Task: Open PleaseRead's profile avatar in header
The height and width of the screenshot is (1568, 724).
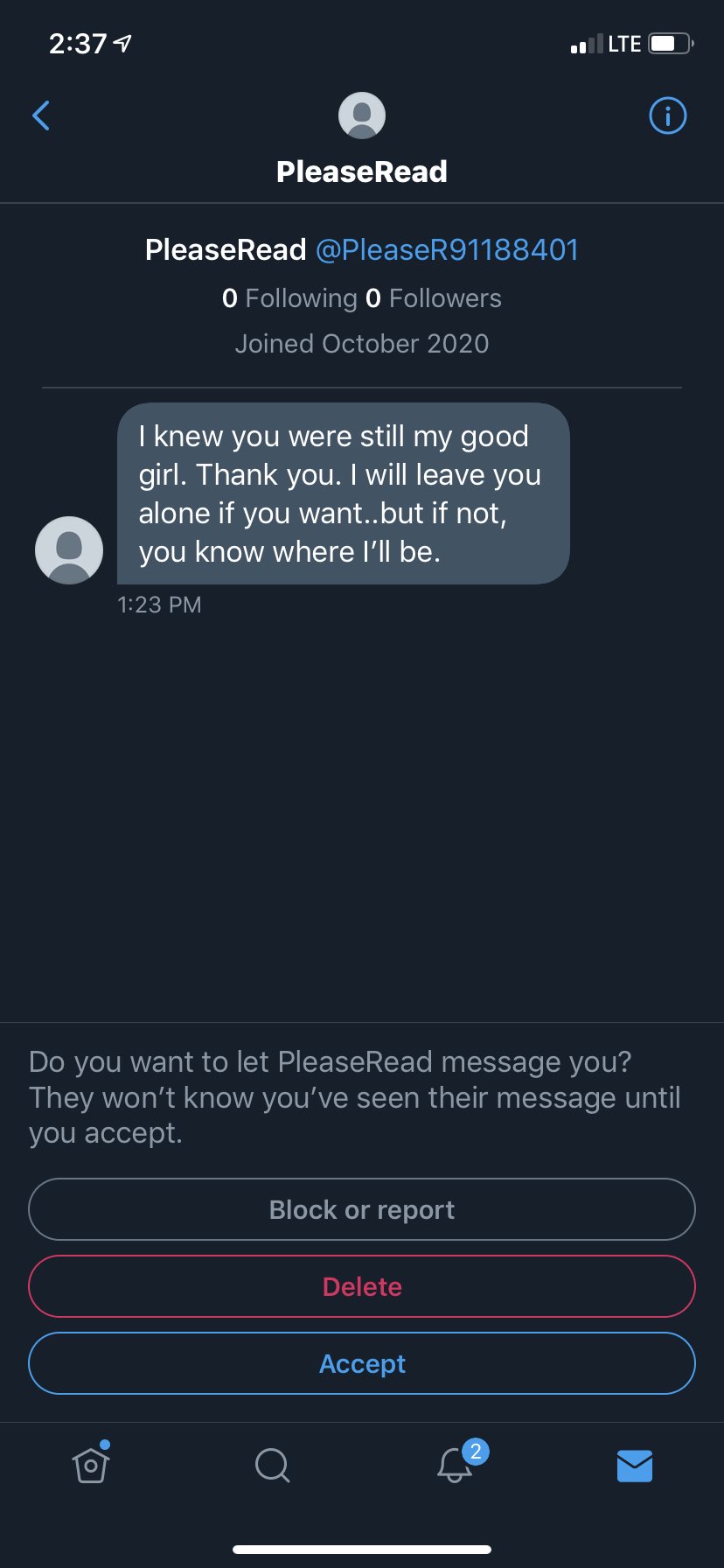Action: (362, 115)
